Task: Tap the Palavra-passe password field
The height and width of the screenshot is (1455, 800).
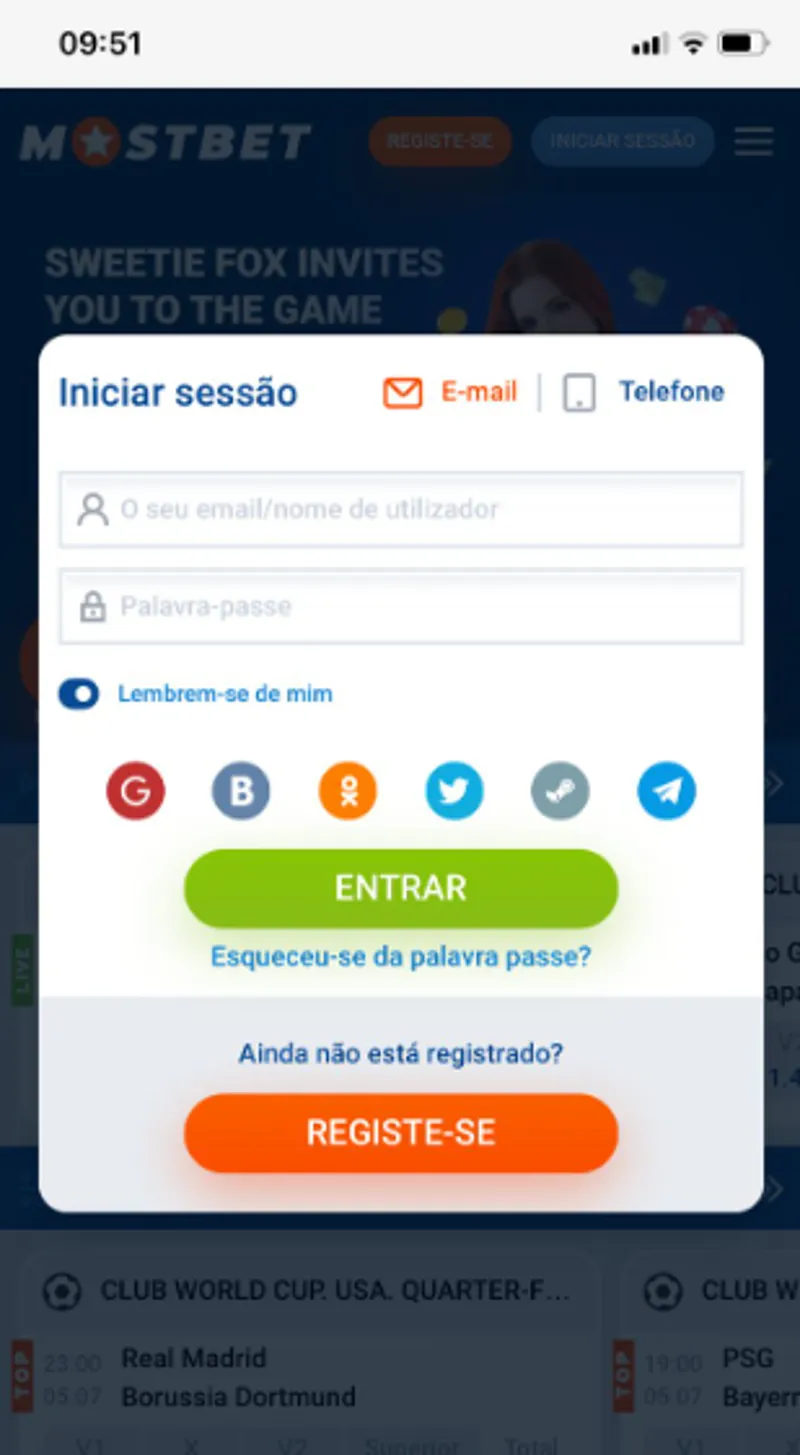Action: [401, 606]
